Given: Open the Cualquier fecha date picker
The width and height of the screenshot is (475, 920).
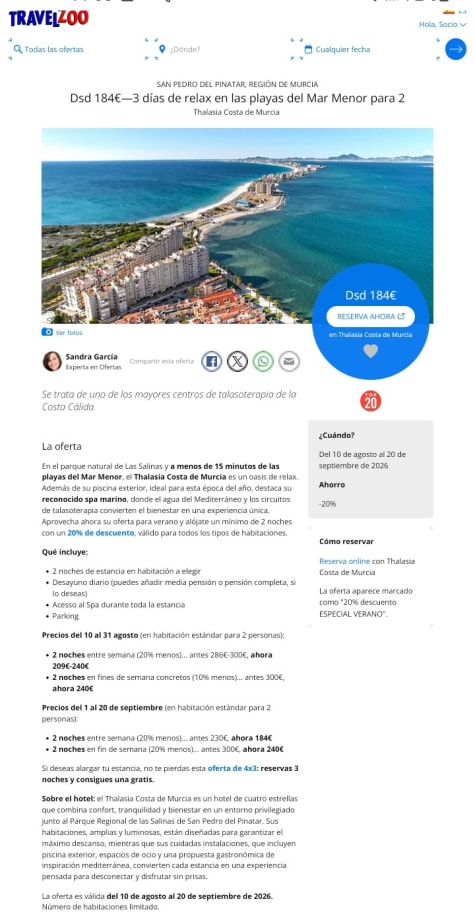Looking at the screenshot, I should [x=337, y=49].
